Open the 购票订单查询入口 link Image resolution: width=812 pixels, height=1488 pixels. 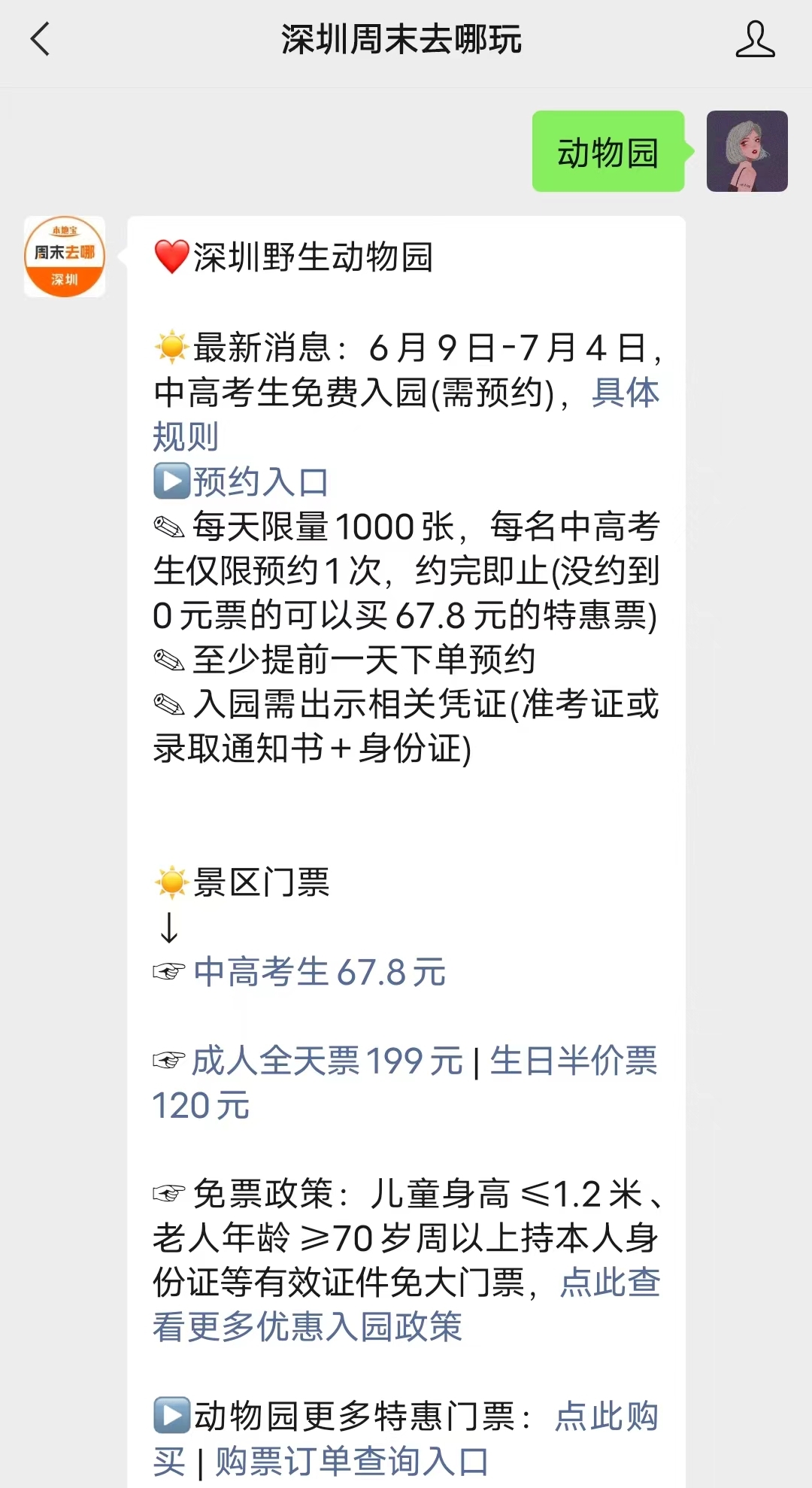tap(352, 1462)
